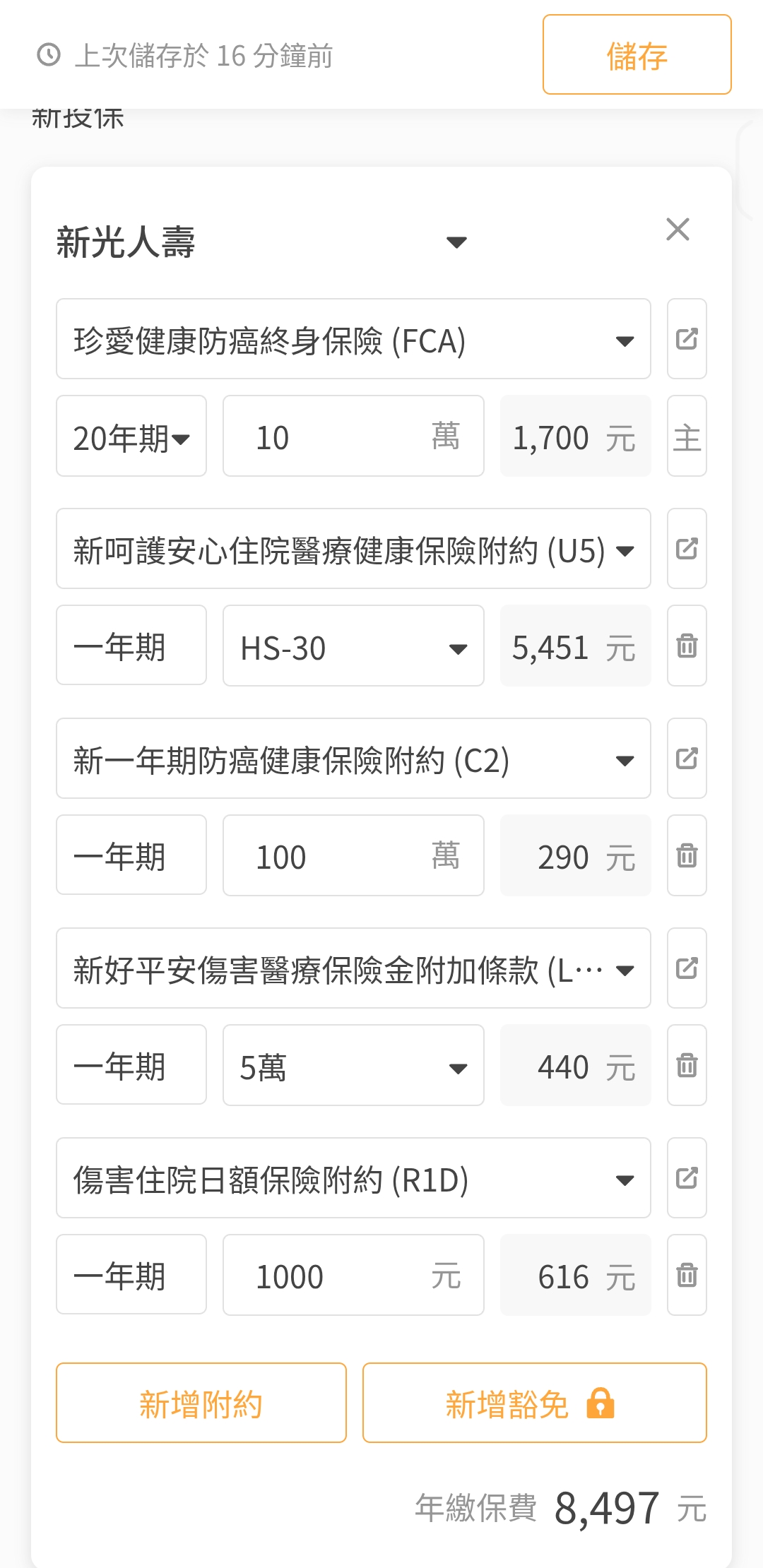Change the 5萬 coverage amount dropdown
The image size is (763, 1568).
(x=353, y=1066)
